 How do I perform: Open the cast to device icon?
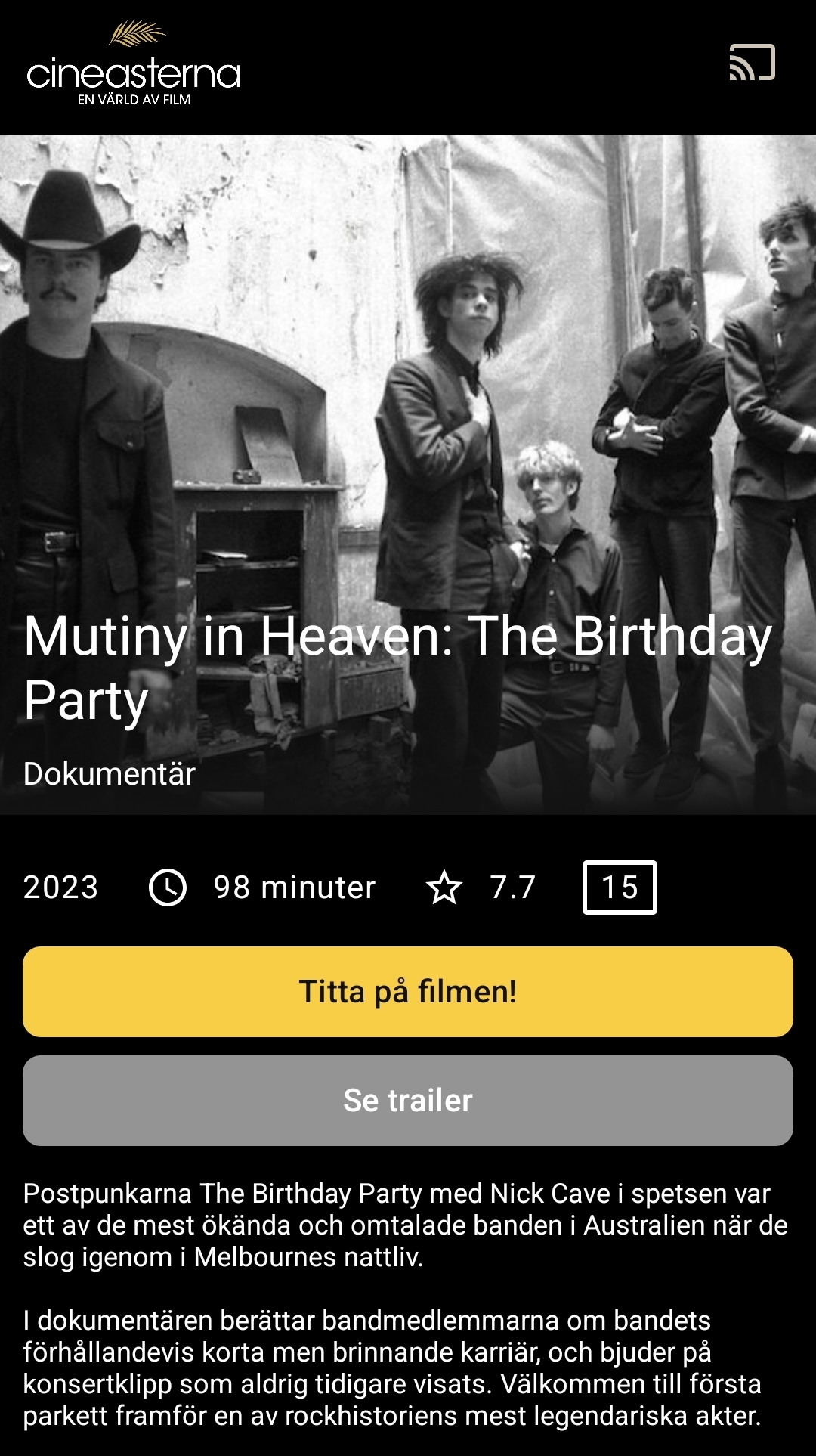pyautogui.click(x=752, y=63)
